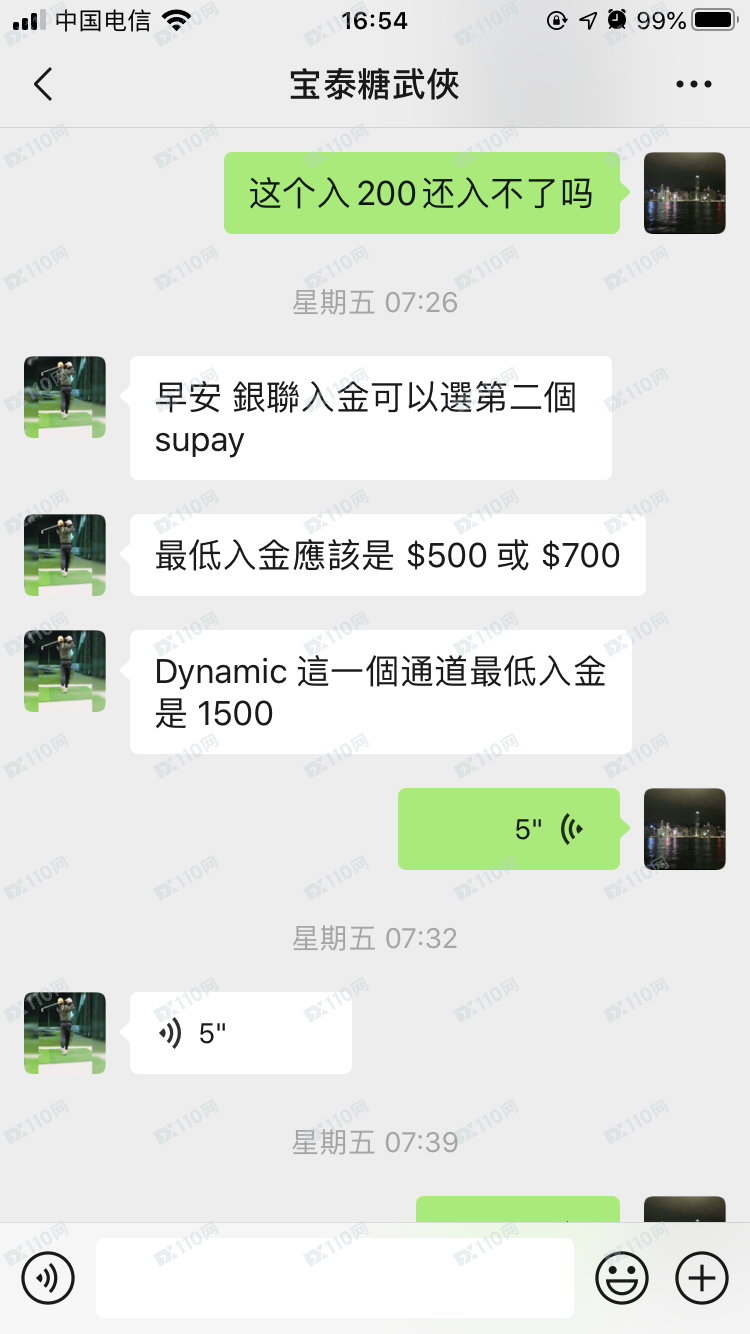Tap the message text input field
This screenshot has height=1334, width=750.
coord(335,1277)
